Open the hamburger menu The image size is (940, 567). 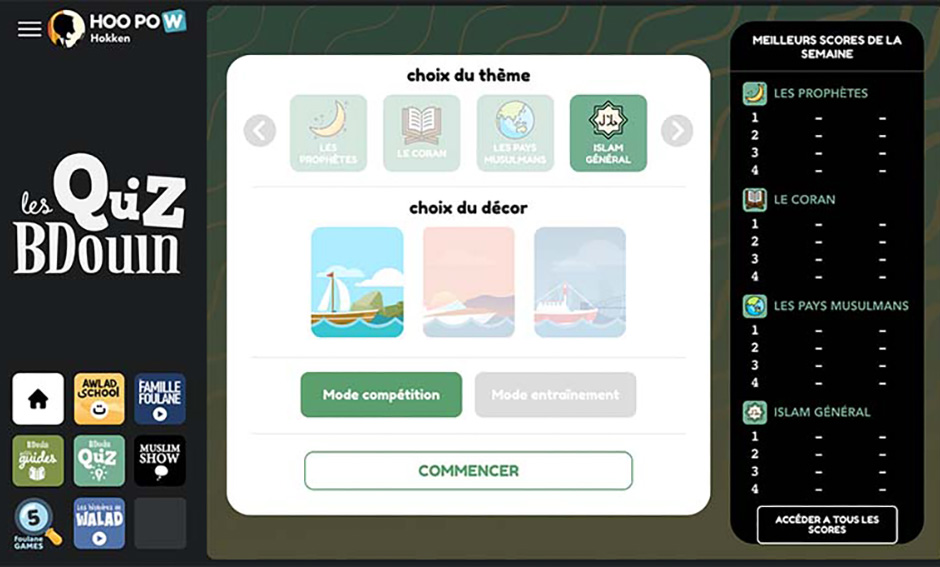29,29
